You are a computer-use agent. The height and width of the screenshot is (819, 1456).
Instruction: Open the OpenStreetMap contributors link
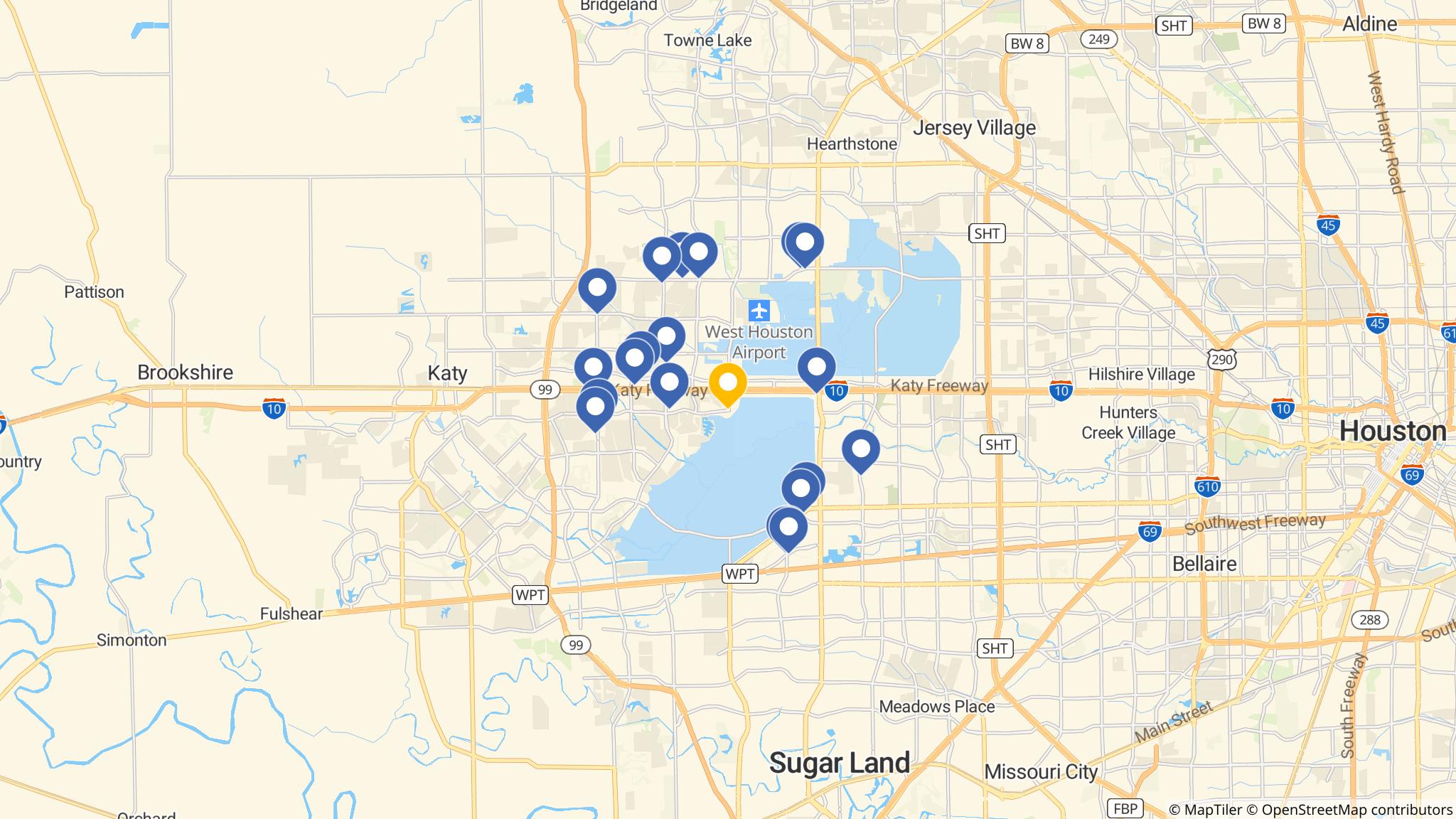(x=1357, y=810)
